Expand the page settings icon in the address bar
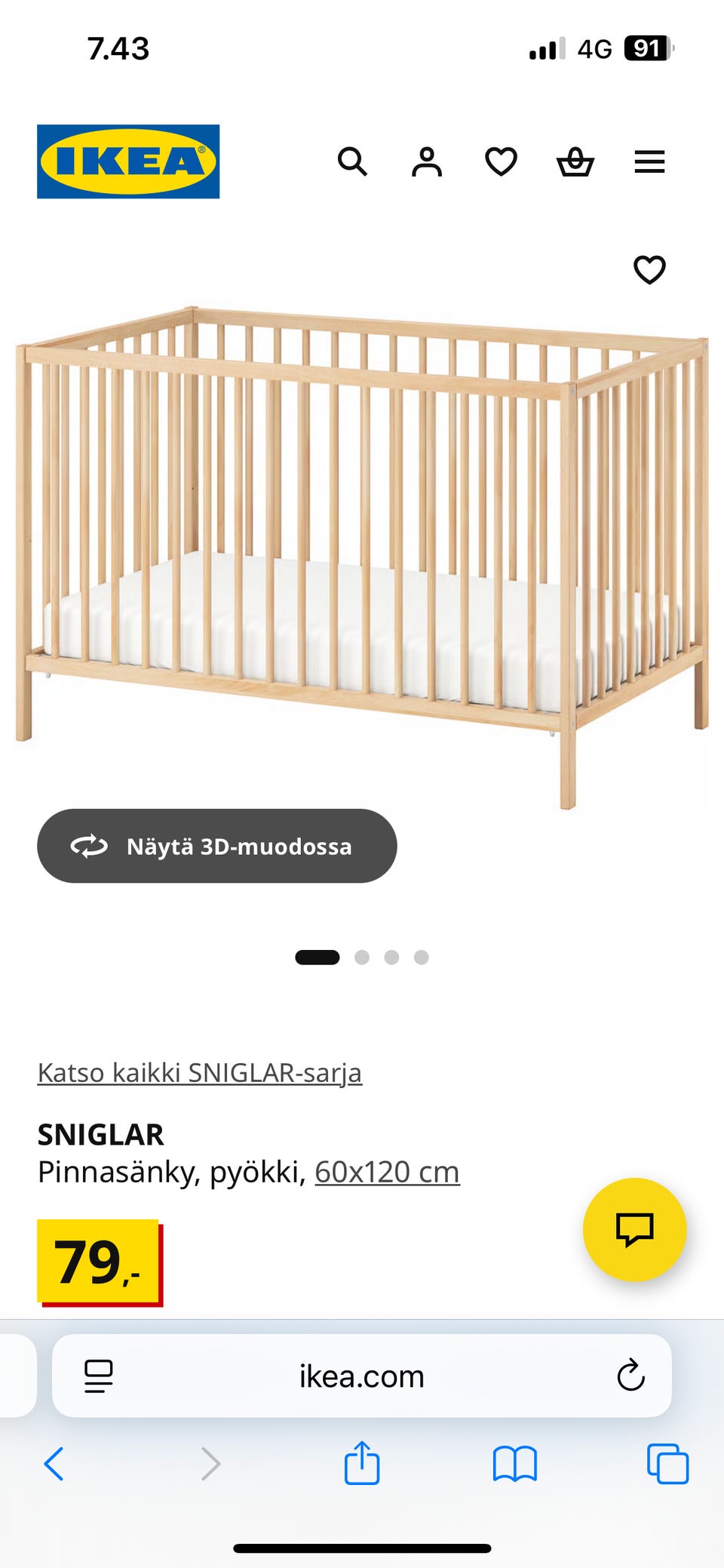 point(99,1375)
